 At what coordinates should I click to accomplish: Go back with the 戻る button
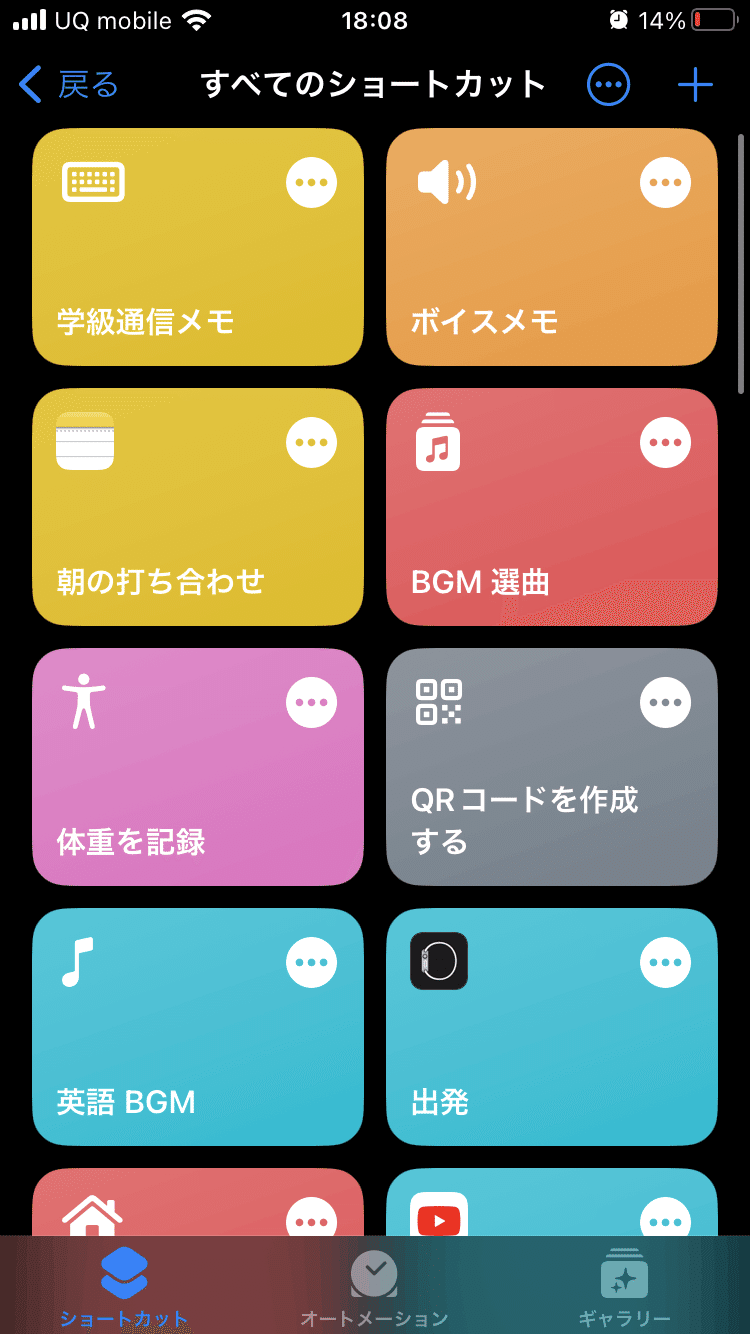(x=68, y=85)
